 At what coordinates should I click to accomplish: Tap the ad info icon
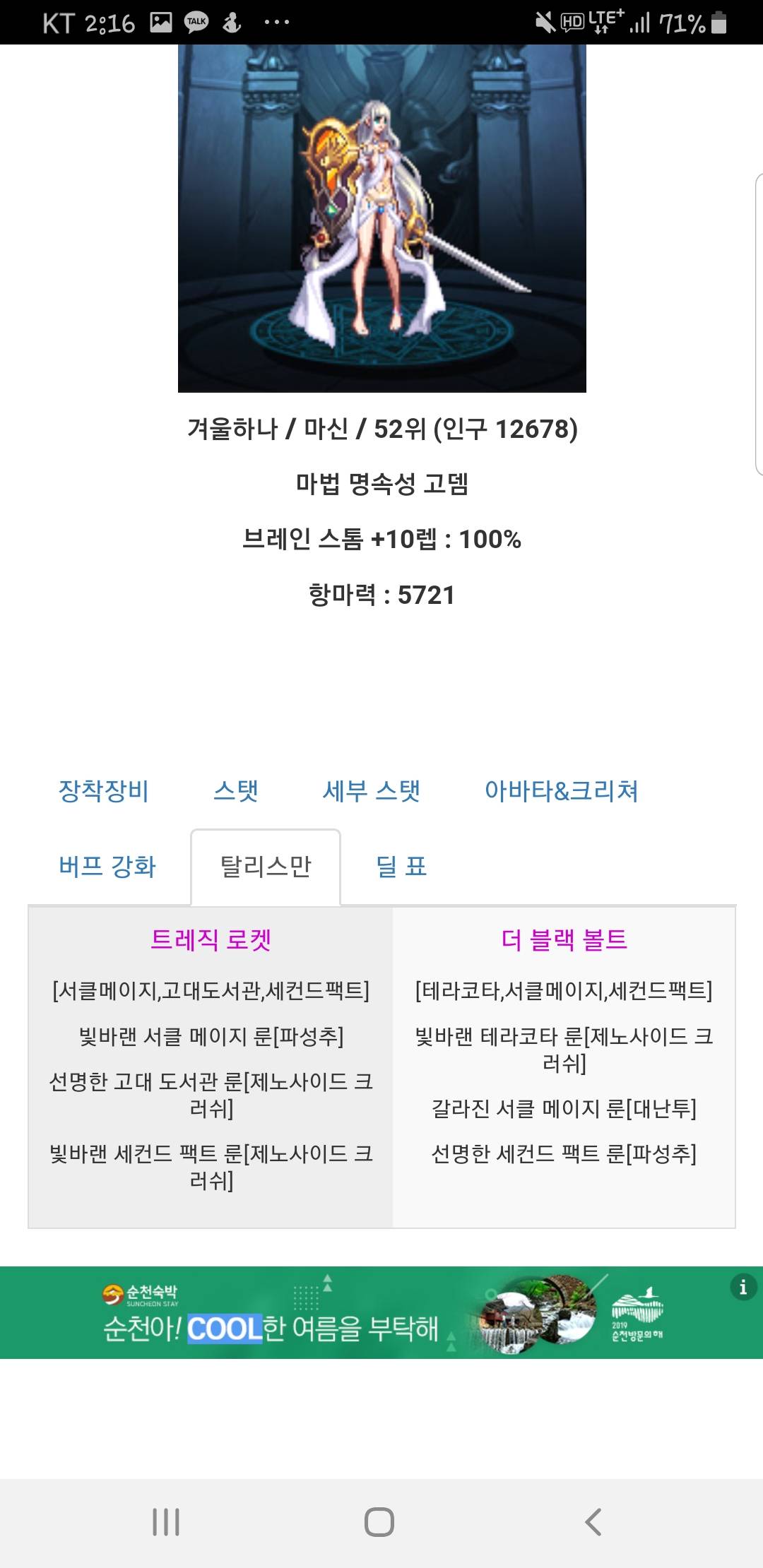point(743,1287)
